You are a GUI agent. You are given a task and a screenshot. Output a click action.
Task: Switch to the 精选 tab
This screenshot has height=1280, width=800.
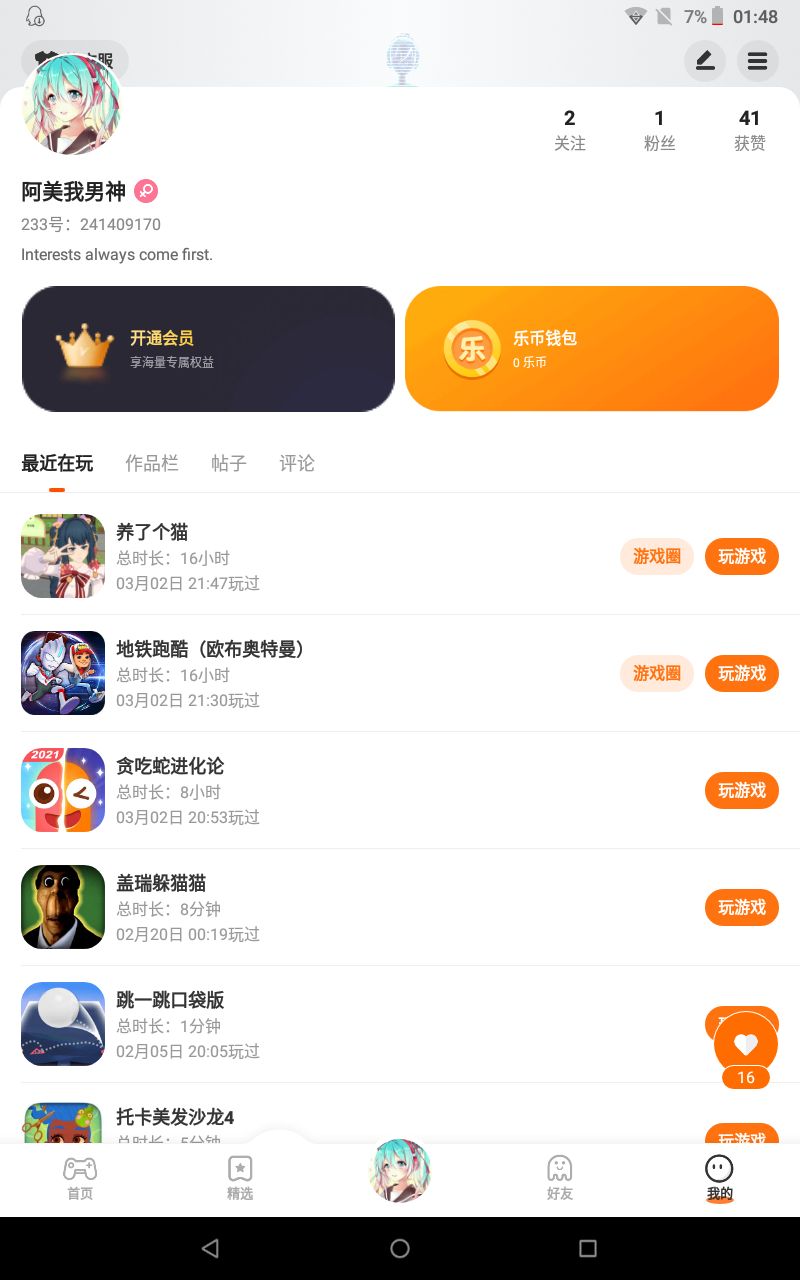click(x=240, y=1179)
